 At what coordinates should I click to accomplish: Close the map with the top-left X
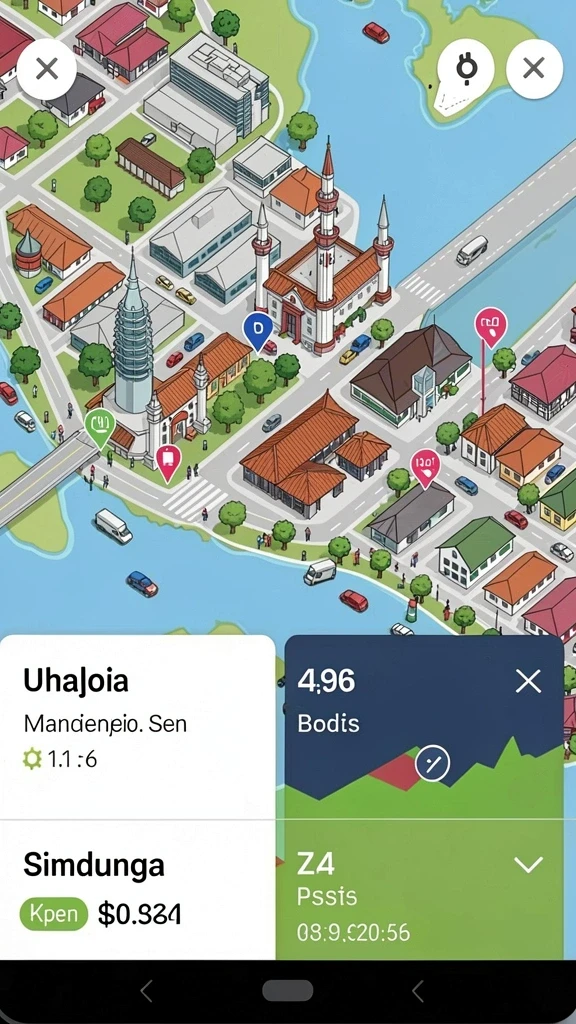point(46,69)
